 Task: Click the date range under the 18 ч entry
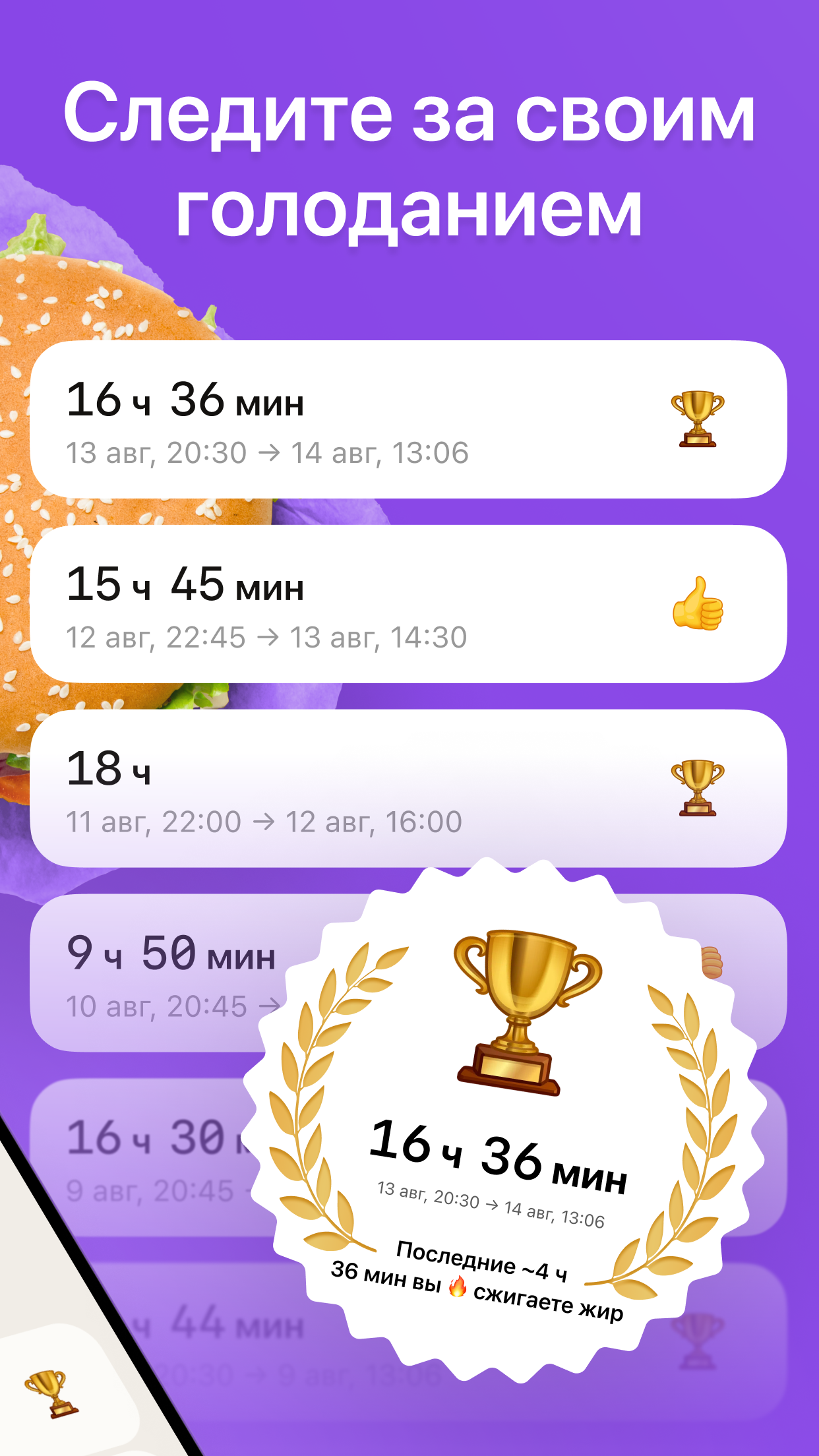(266, 821)
